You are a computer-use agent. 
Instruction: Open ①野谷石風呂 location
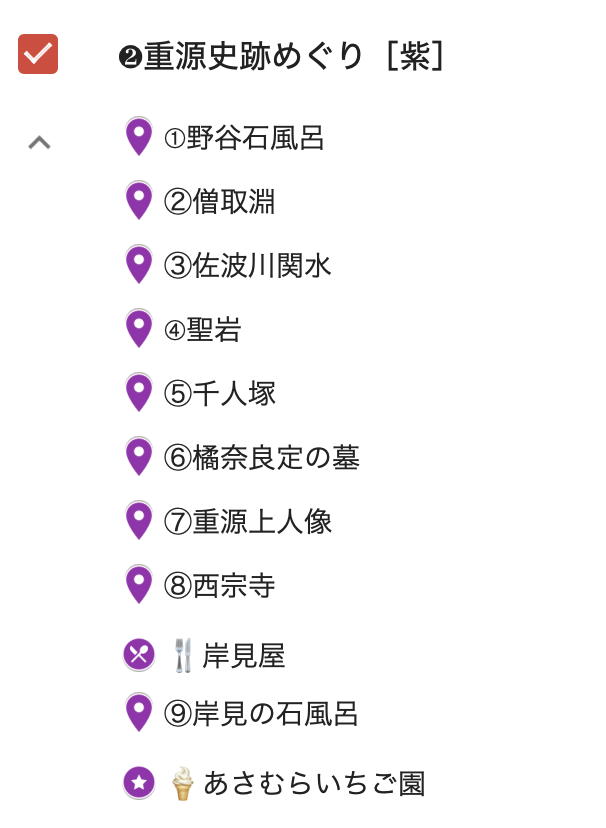pos(244,138)
